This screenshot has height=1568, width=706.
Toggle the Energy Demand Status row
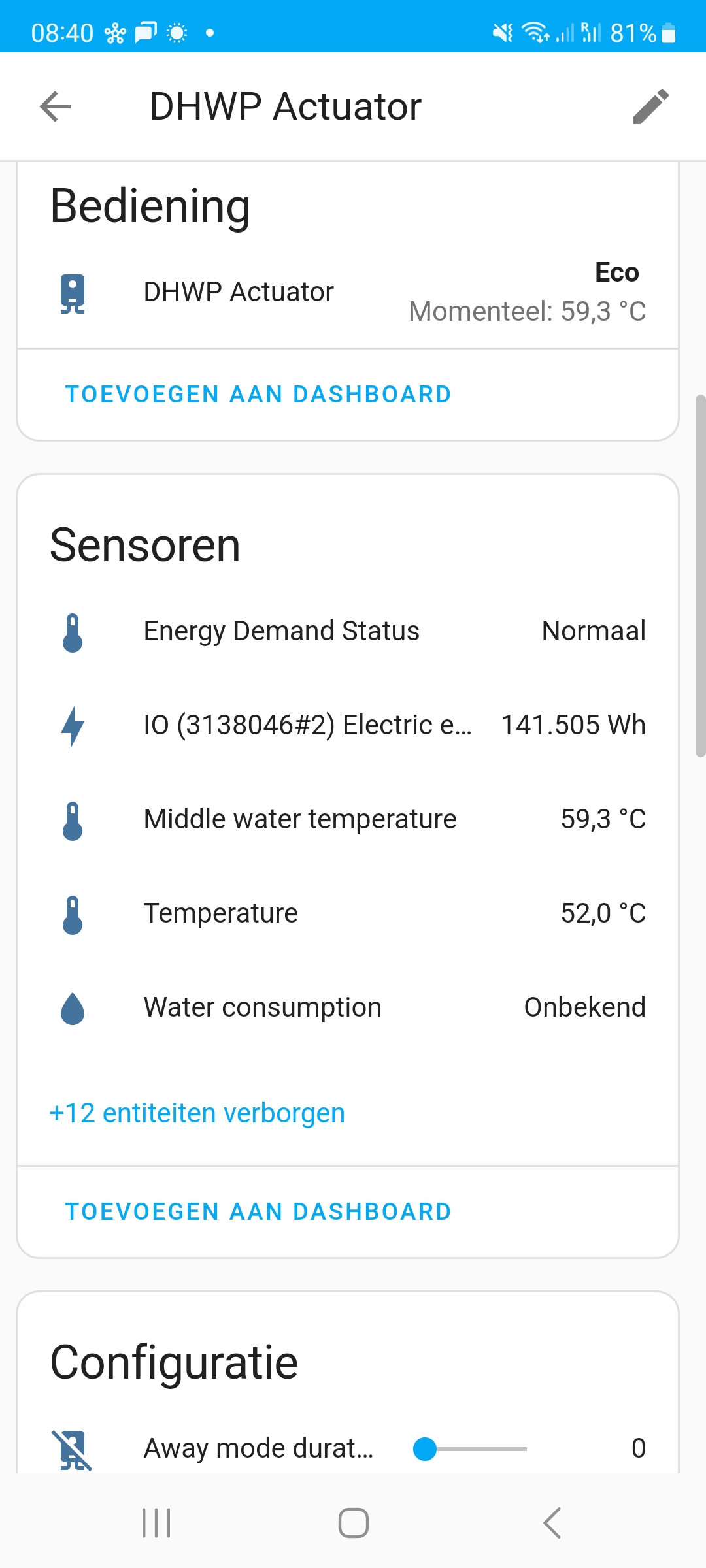point(353,631)
